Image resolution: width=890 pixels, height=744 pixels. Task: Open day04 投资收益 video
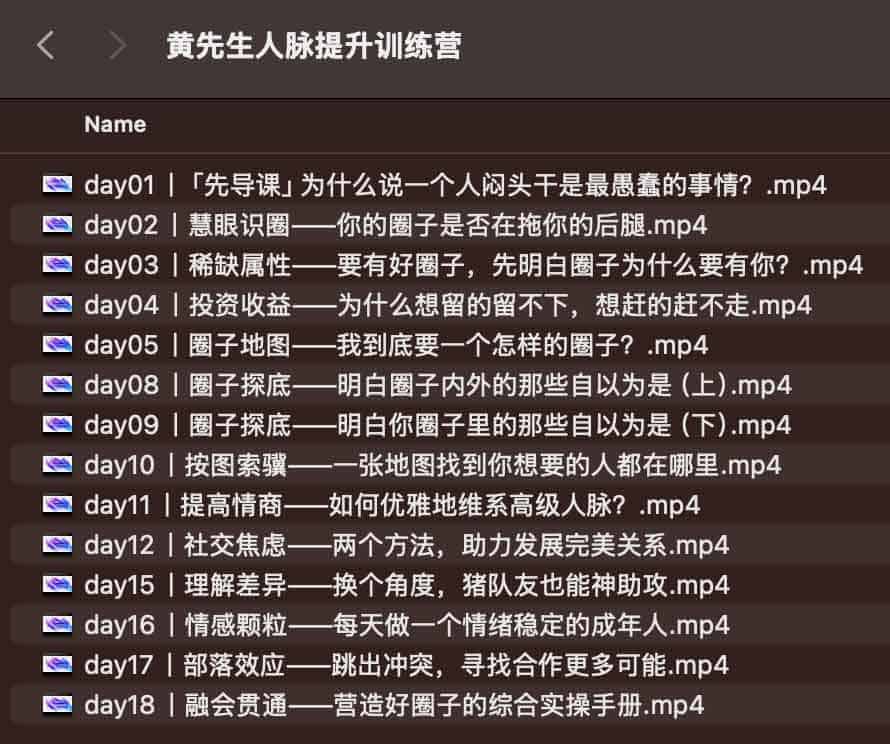pos(447,305)
